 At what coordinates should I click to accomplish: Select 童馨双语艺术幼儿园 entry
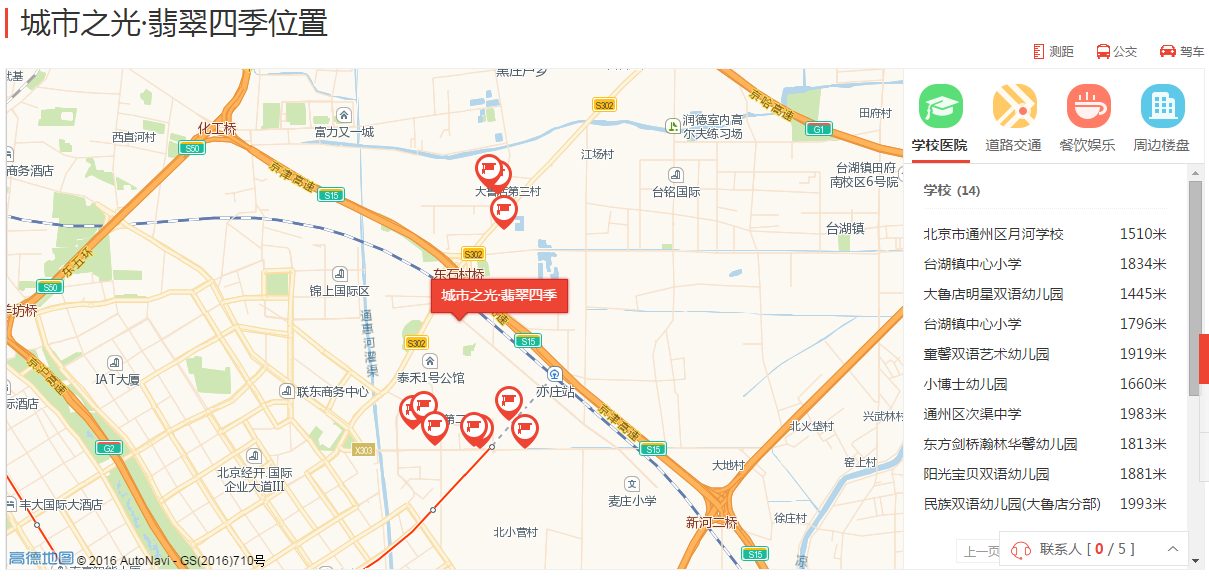click(986, 354)
